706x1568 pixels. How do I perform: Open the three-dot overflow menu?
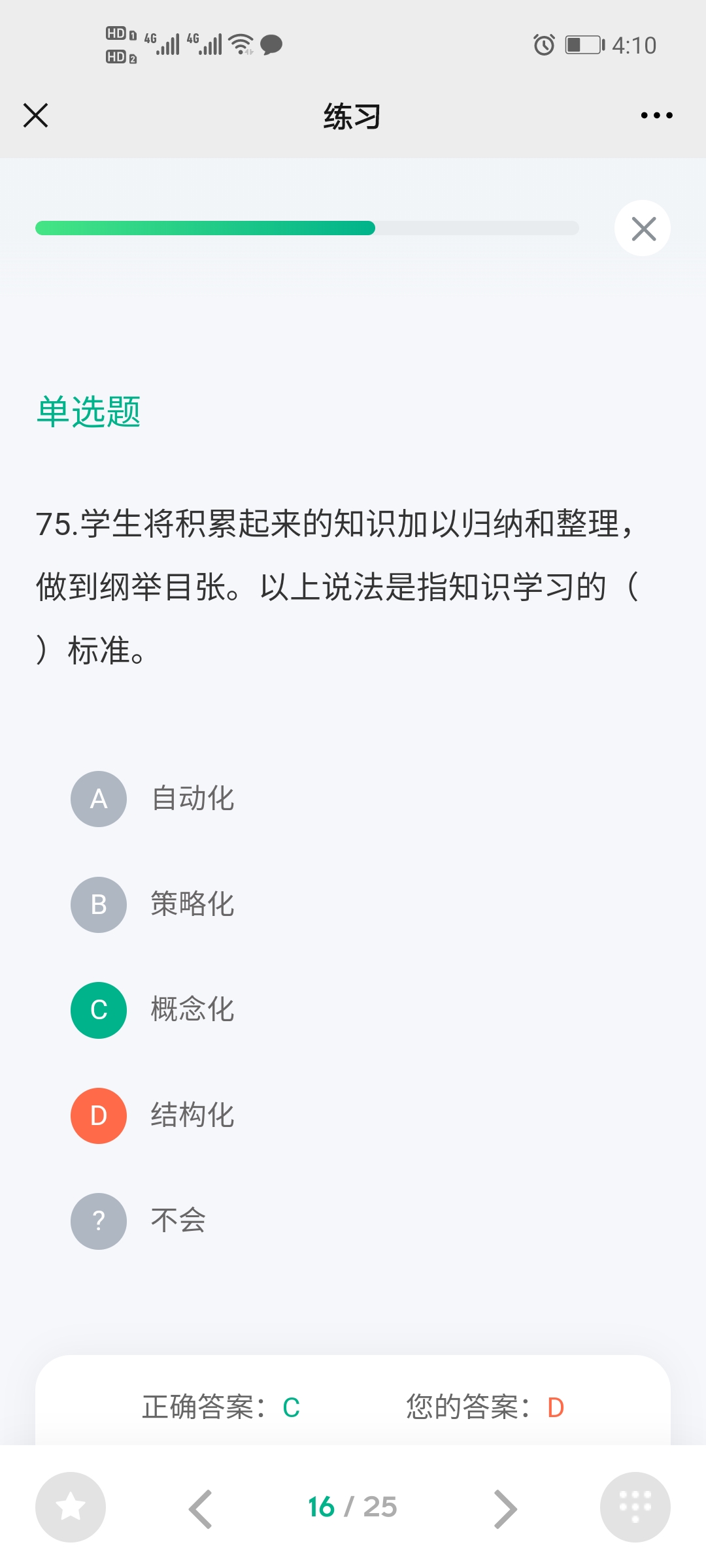pyautogui.click(x=656, y=116)
